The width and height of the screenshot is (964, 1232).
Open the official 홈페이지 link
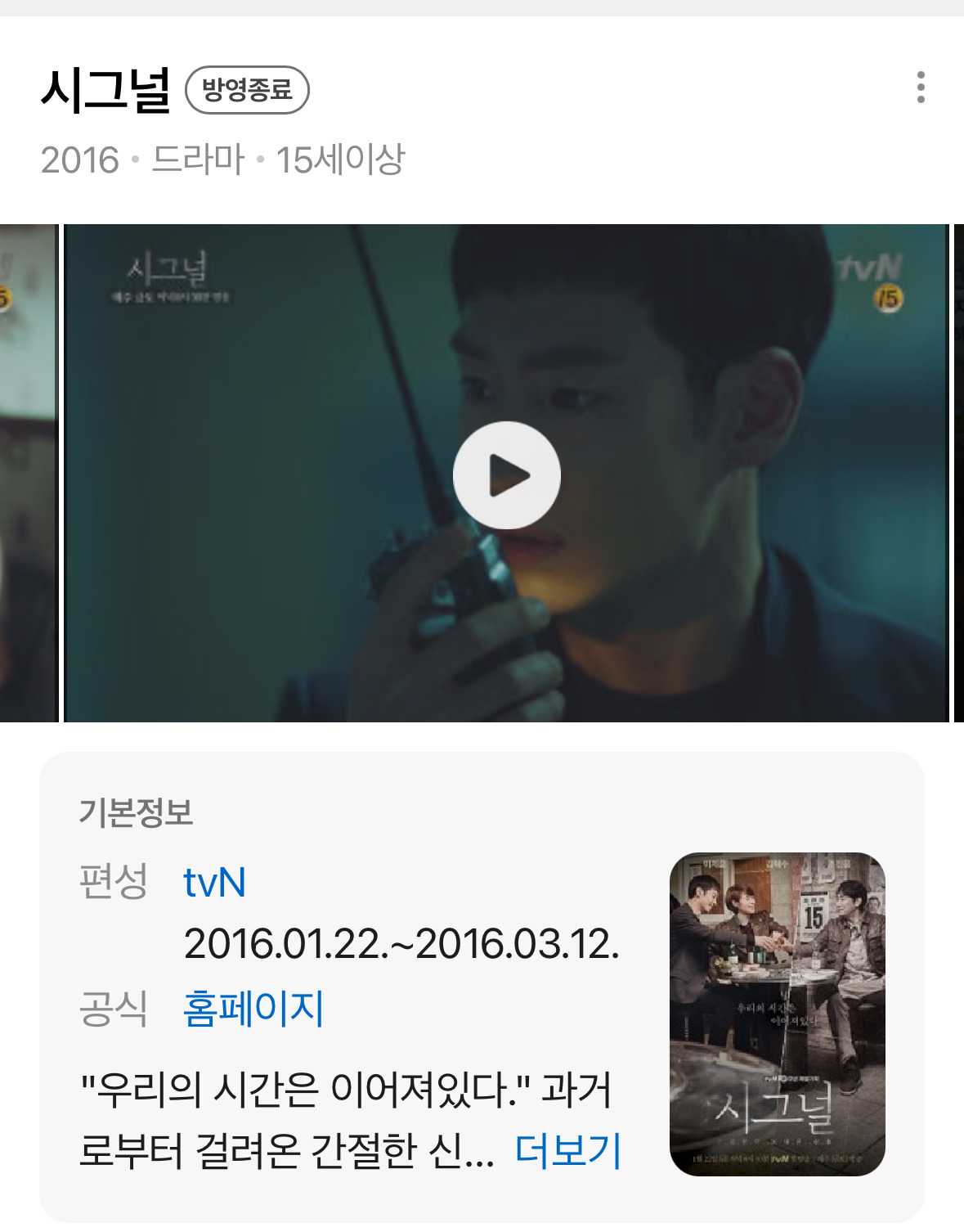point(253,1008)
